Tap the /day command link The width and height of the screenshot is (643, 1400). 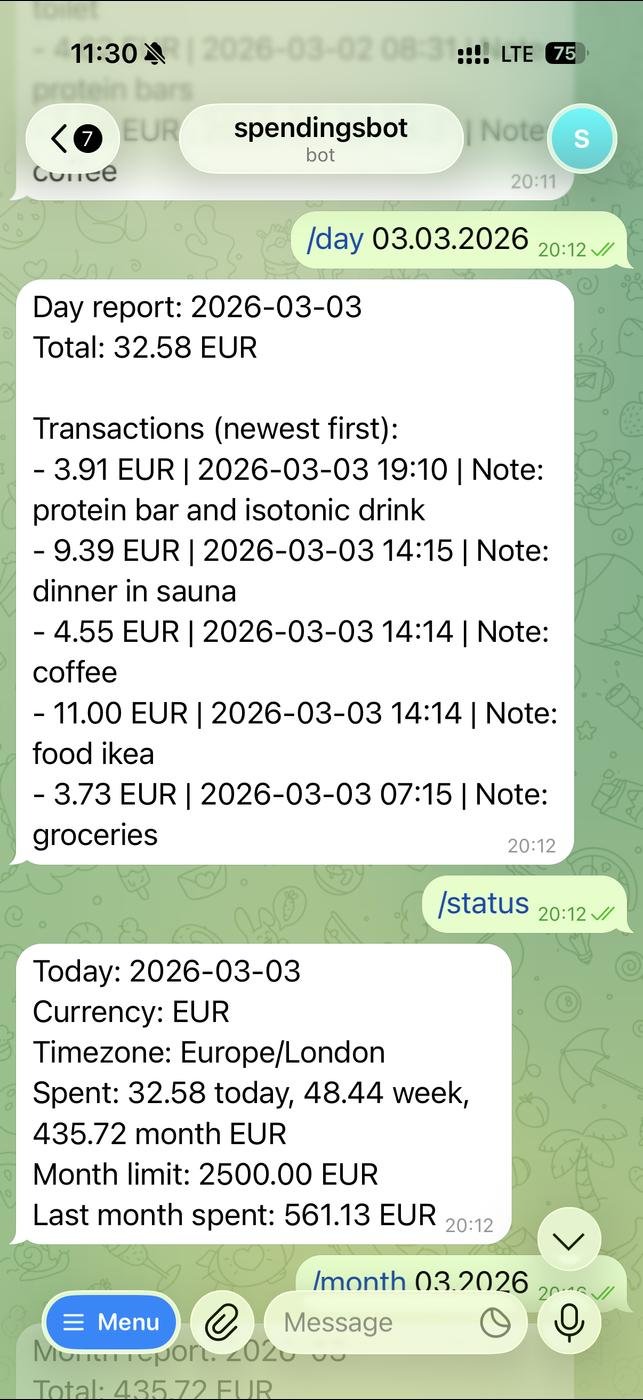pos(335,239)
